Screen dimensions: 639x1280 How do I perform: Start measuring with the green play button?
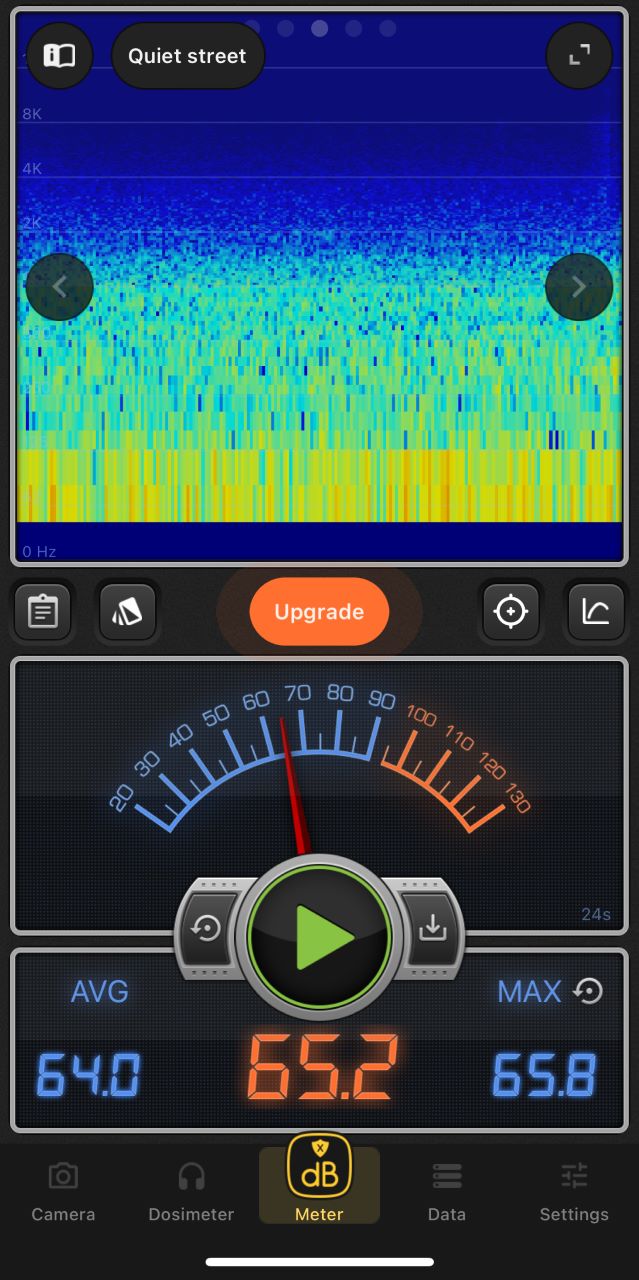pyautogui.click(x=319, y=937)
